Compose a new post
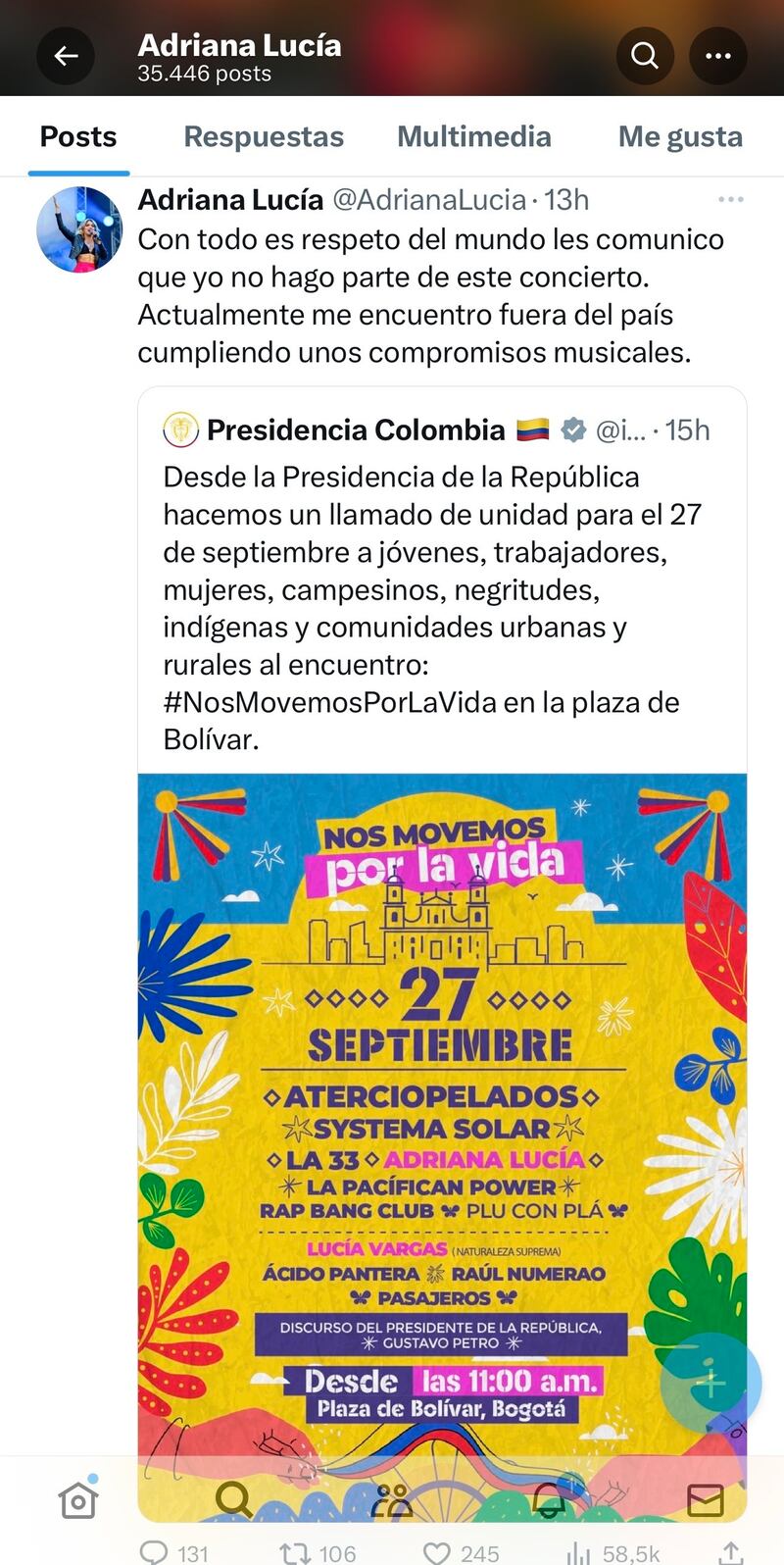This screenshot has height=1565, width=784. (x=710, y=1383)
